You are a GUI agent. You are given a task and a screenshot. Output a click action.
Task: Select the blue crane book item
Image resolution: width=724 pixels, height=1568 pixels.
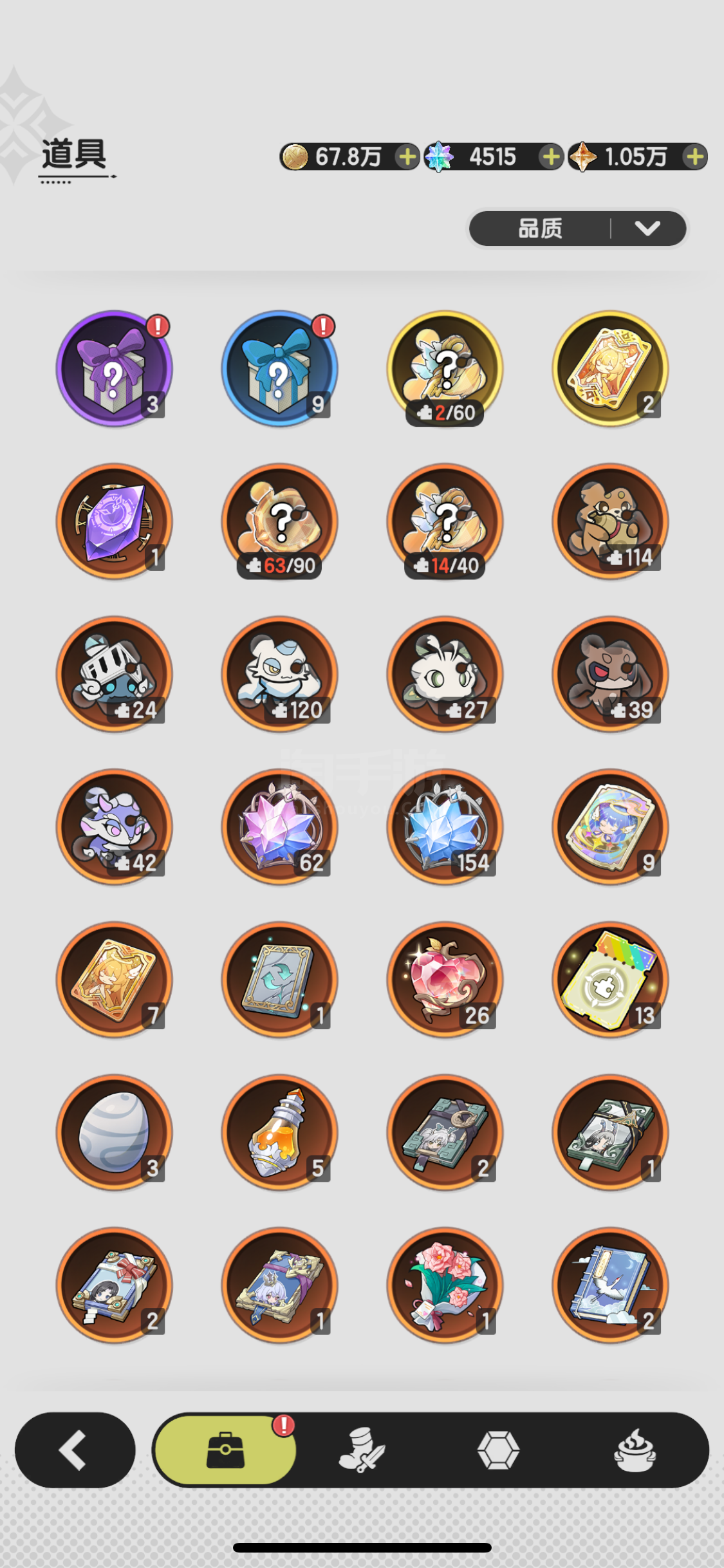pyautogui.click(x=610, y=1285)
